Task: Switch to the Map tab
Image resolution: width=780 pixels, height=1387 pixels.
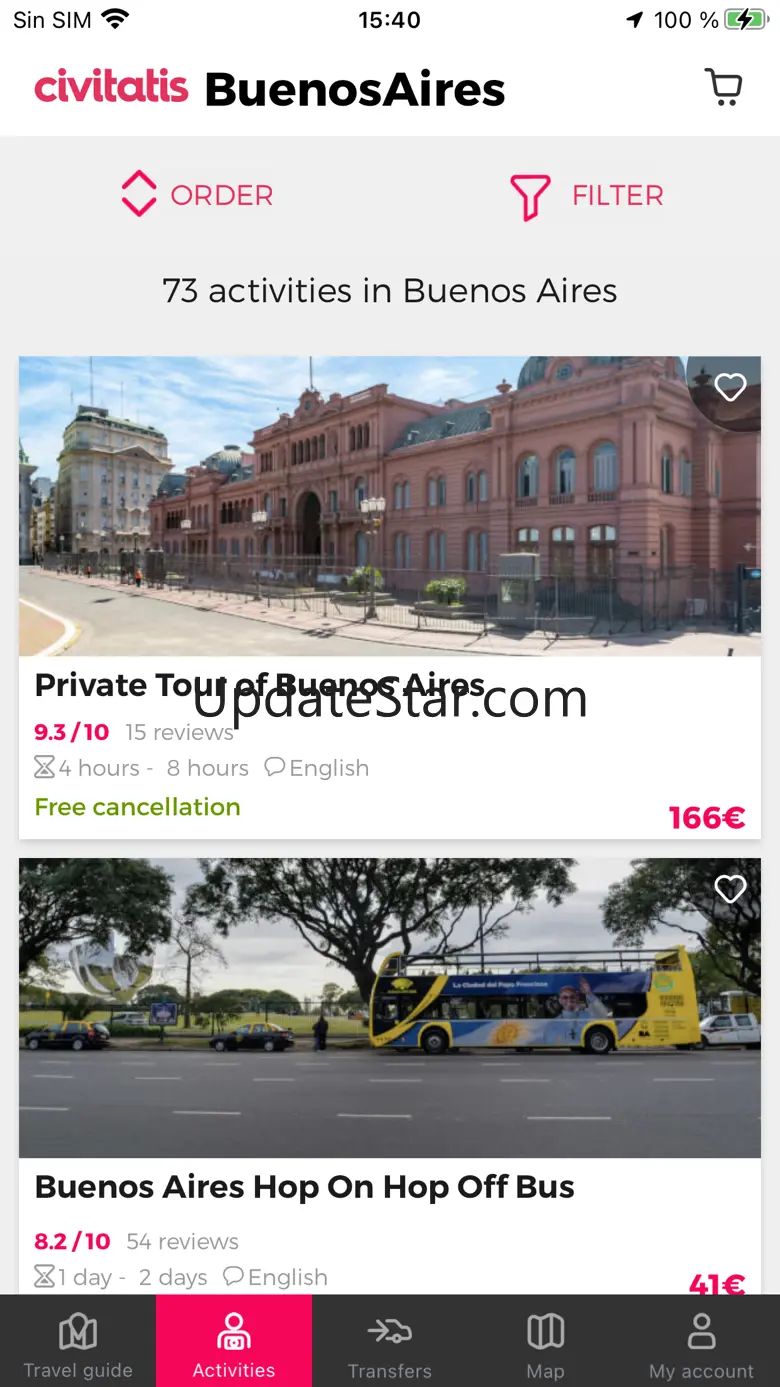Action: tap(546, 1341)
